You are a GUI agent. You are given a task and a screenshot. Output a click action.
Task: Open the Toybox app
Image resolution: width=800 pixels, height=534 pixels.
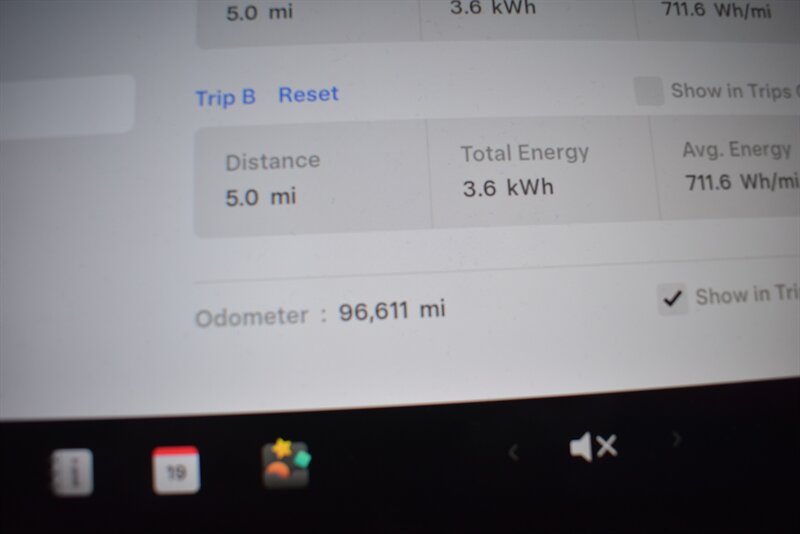(286, 464)
